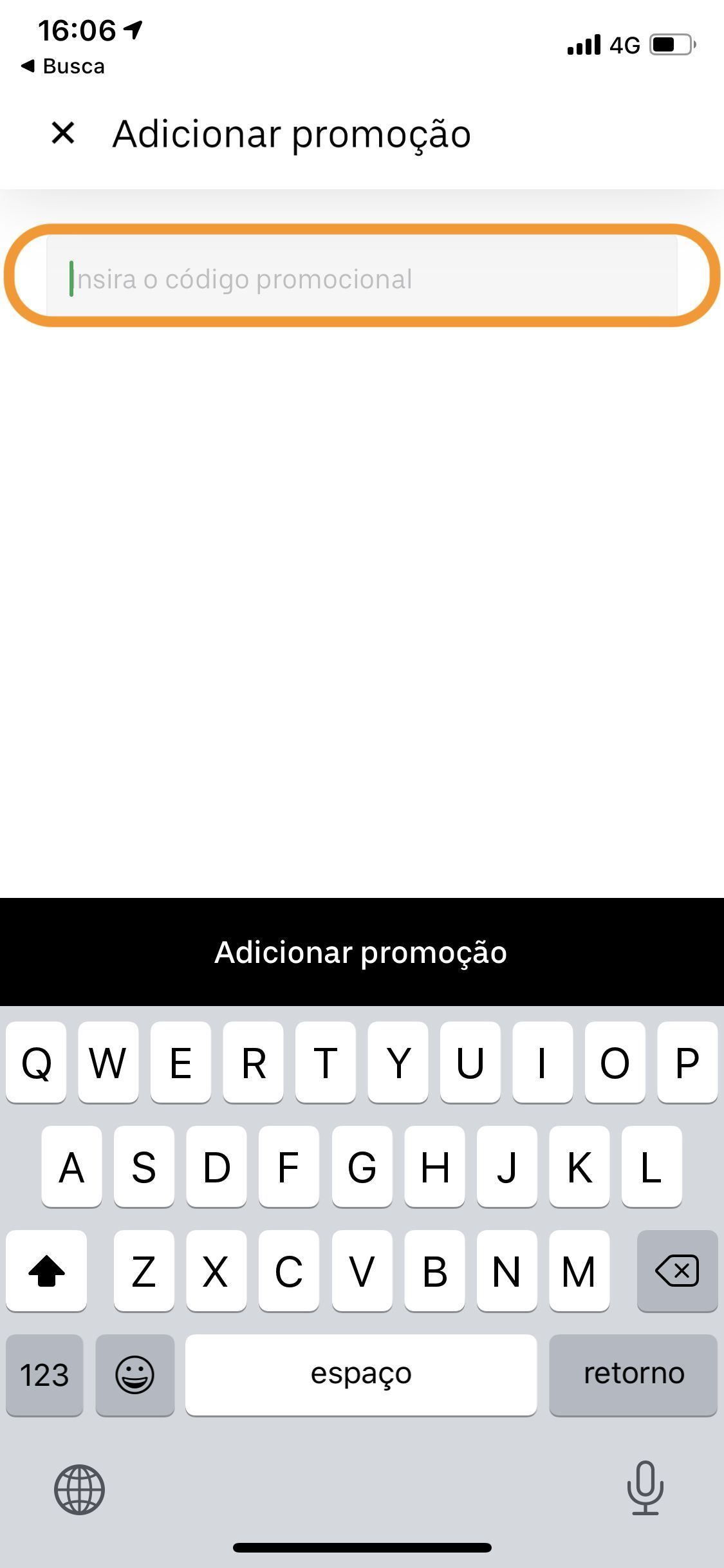Hit the backspace key on the keyboard

click(x=677, y=1270)
